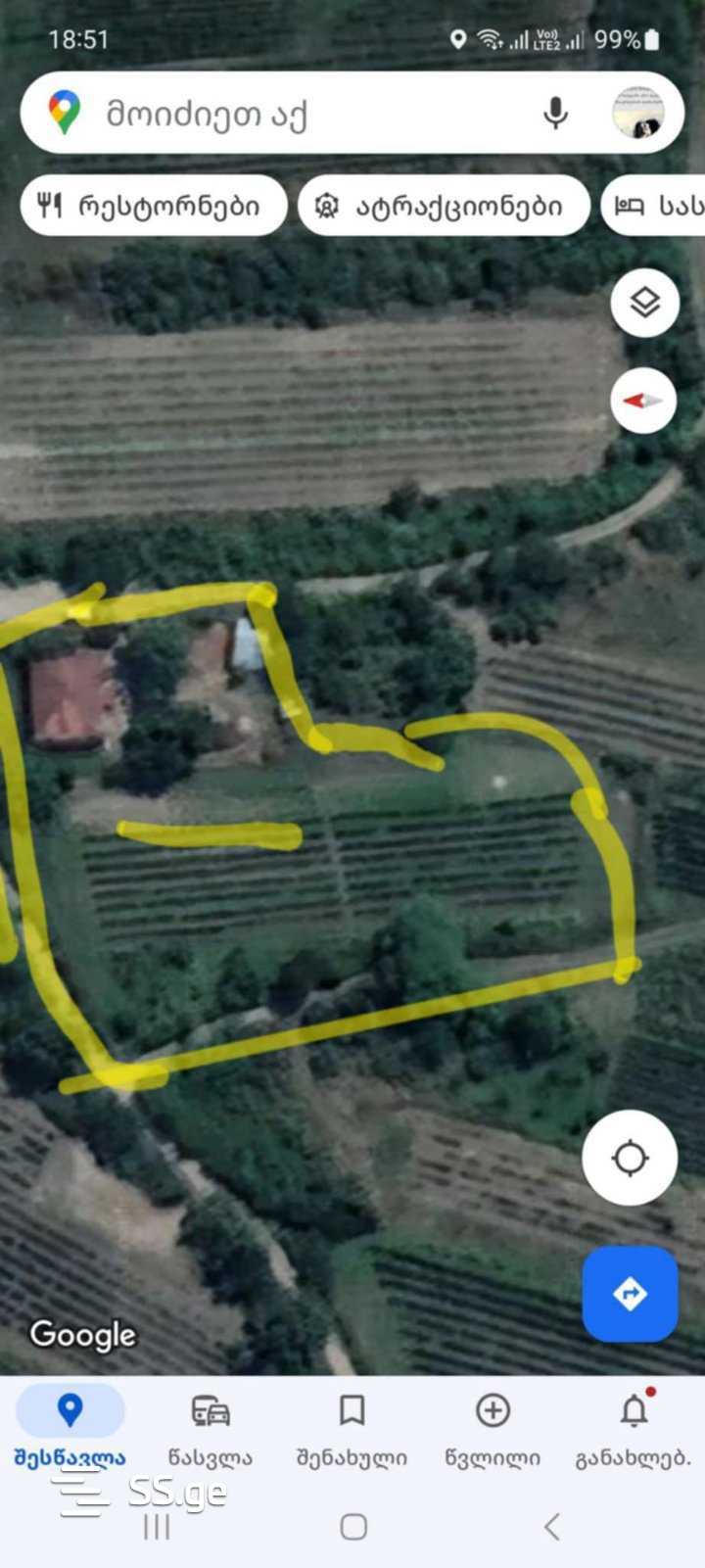Open the "შენახული" tab
The image size is (705, 1568).
(x=352, y=1427)
